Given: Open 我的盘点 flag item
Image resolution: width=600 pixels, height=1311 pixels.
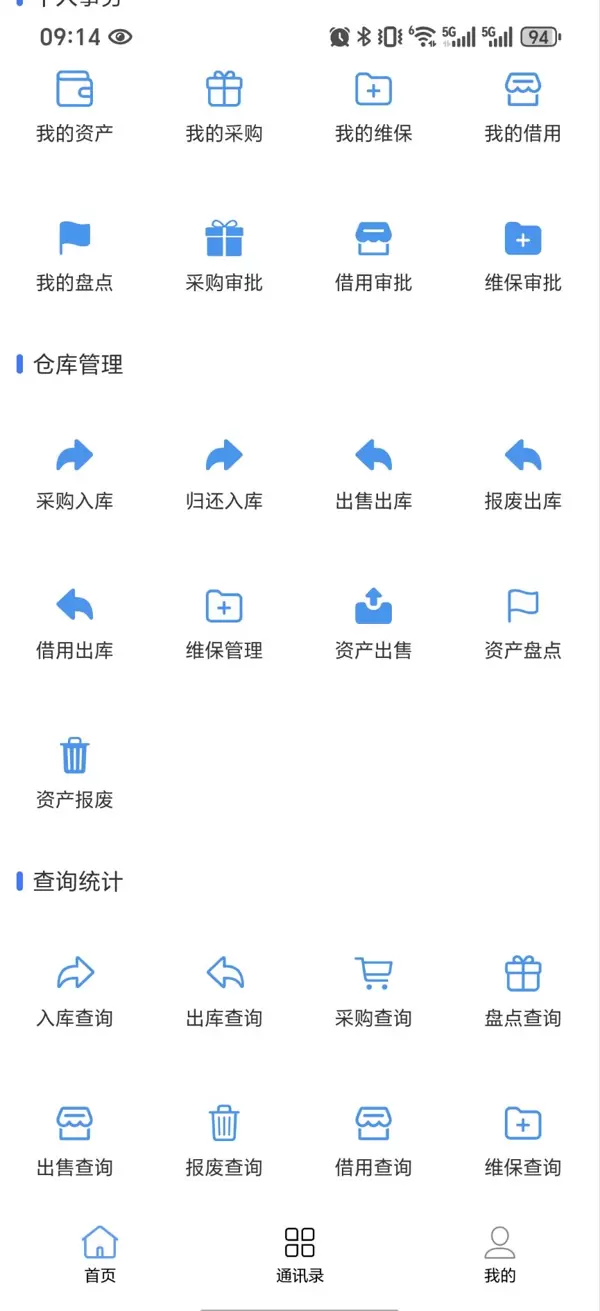Looking at the screenshot, I should click(x=75, y=255).
